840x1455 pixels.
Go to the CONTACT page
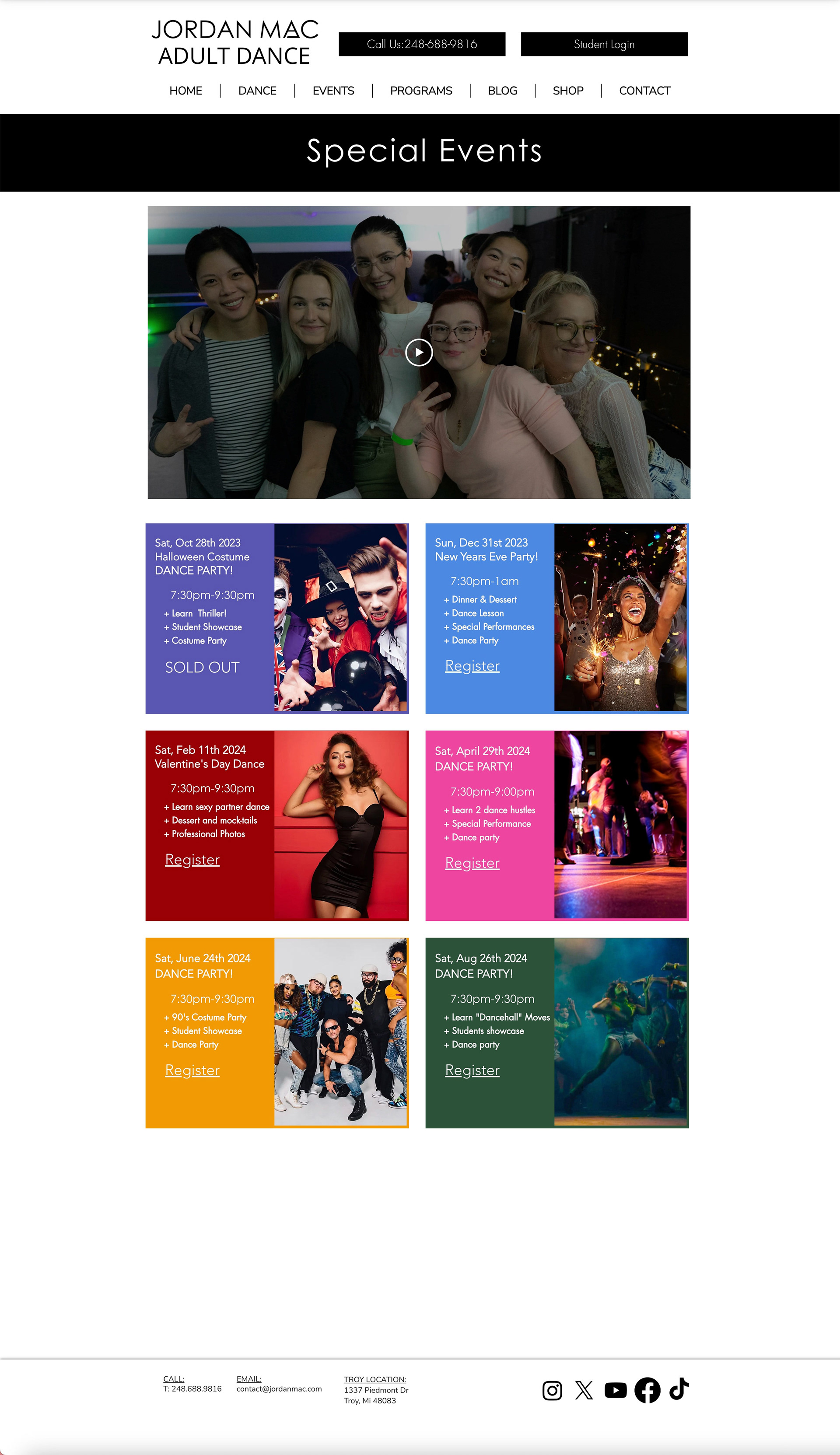coord(644,91)
